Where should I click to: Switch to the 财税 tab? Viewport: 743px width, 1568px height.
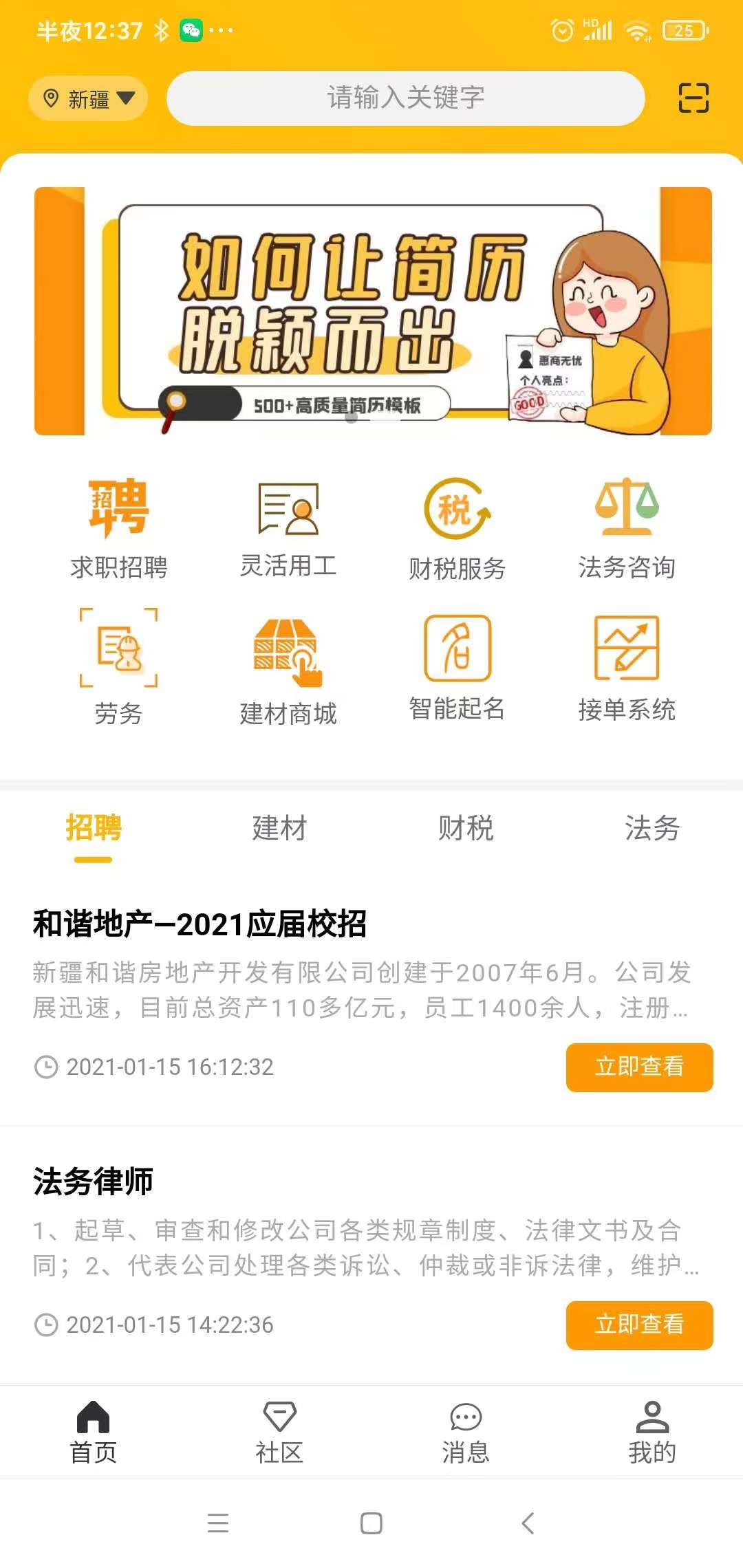point(466,828)
